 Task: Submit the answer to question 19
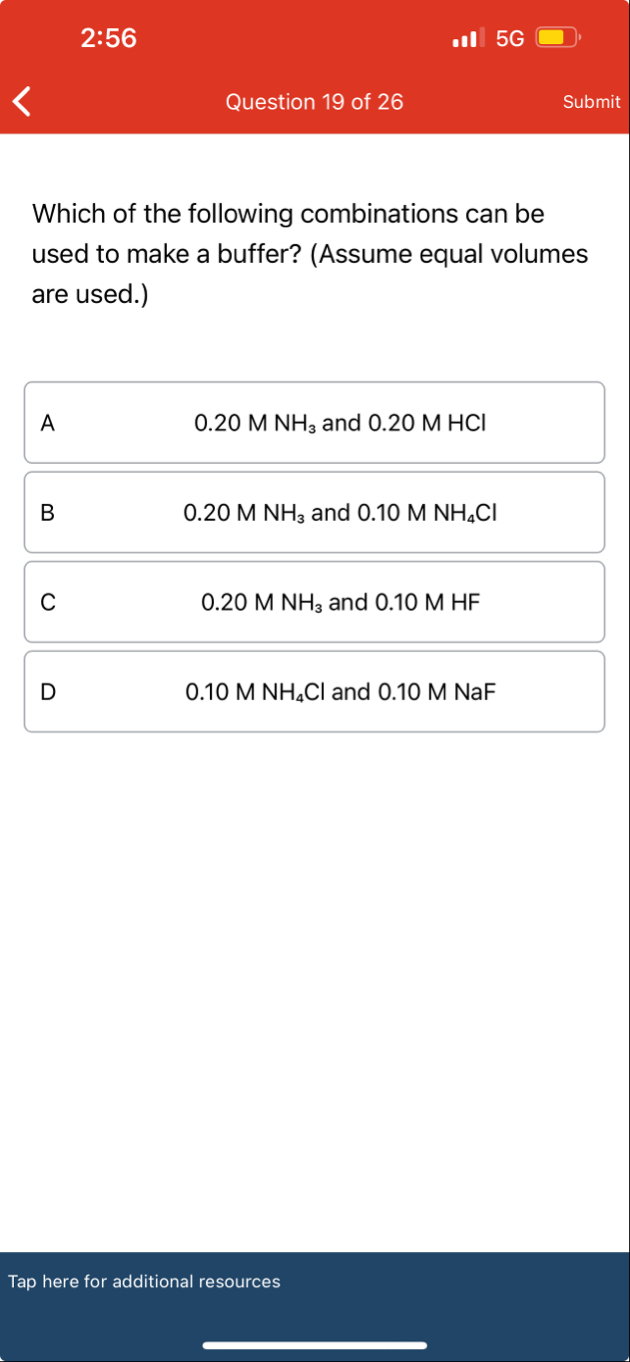(x=591, y=102)
